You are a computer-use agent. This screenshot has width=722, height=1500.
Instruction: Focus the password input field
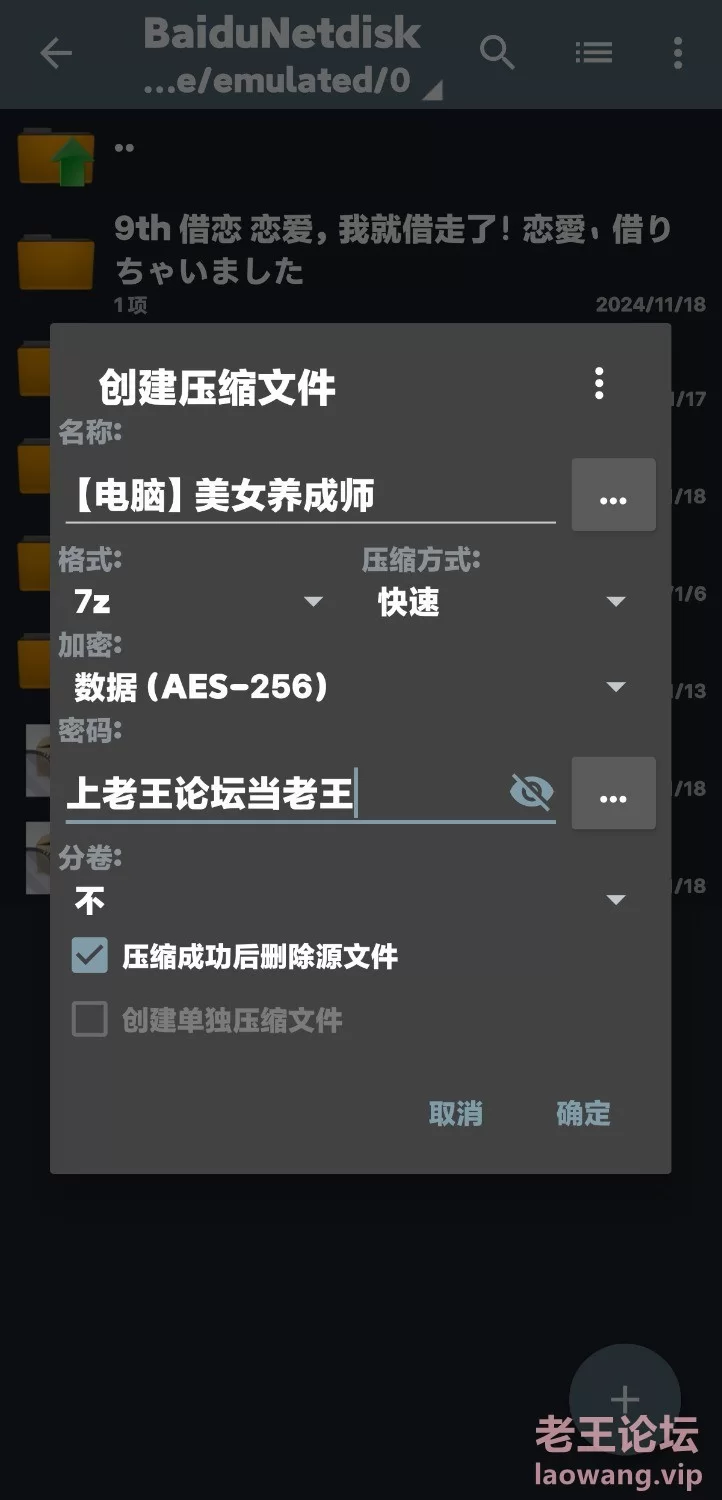(285, 794)
